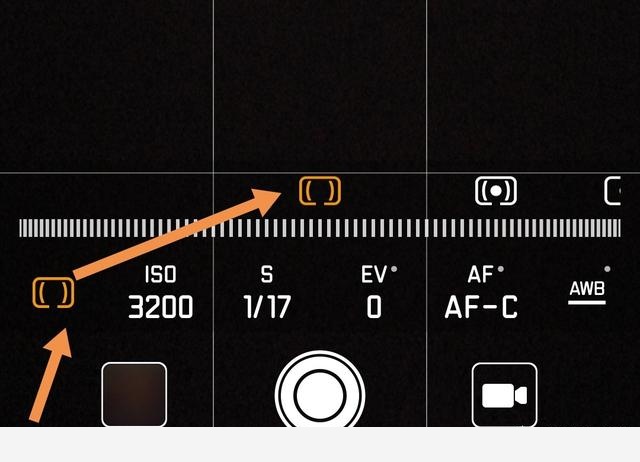Open the last photo thumbnail
The width and height of the screenshot is (640, 462).
[x=134, y=395]
